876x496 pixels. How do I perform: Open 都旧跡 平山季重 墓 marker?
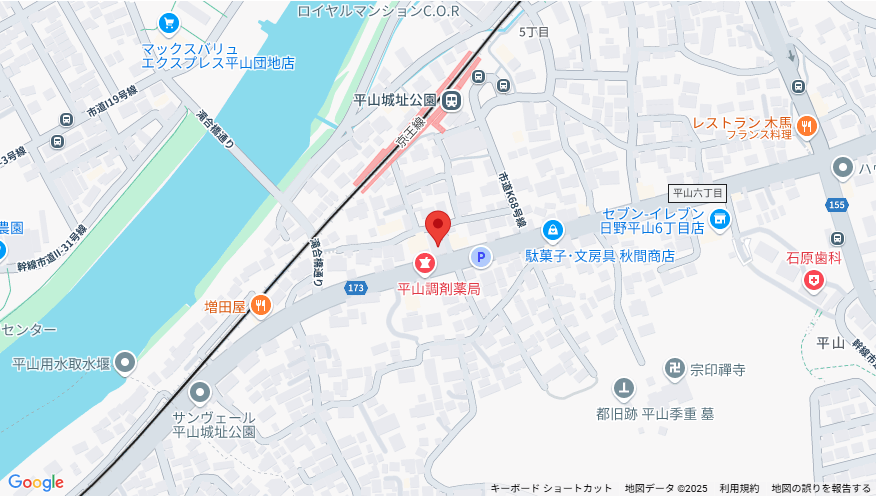click(624, 388)
